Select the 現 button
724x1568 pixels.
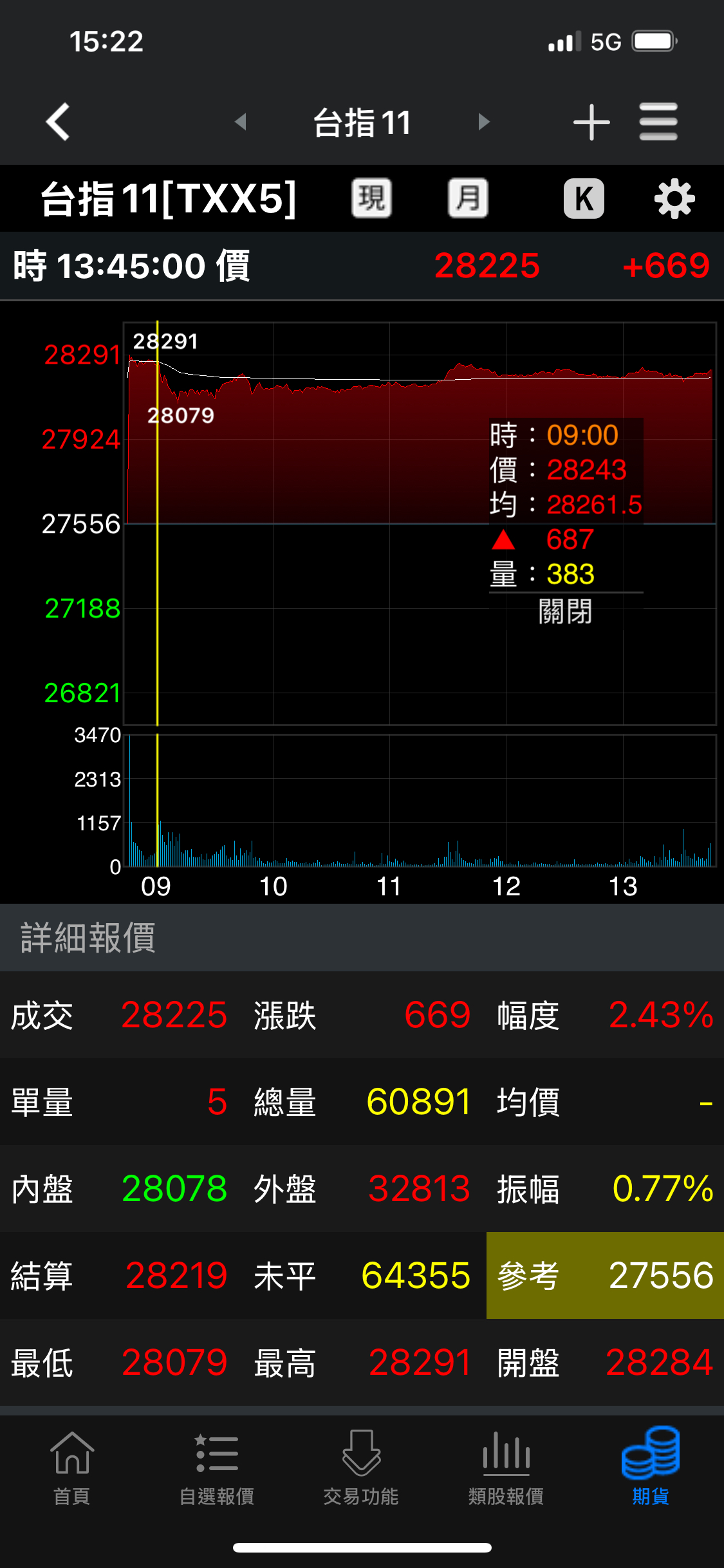[371, 198]
